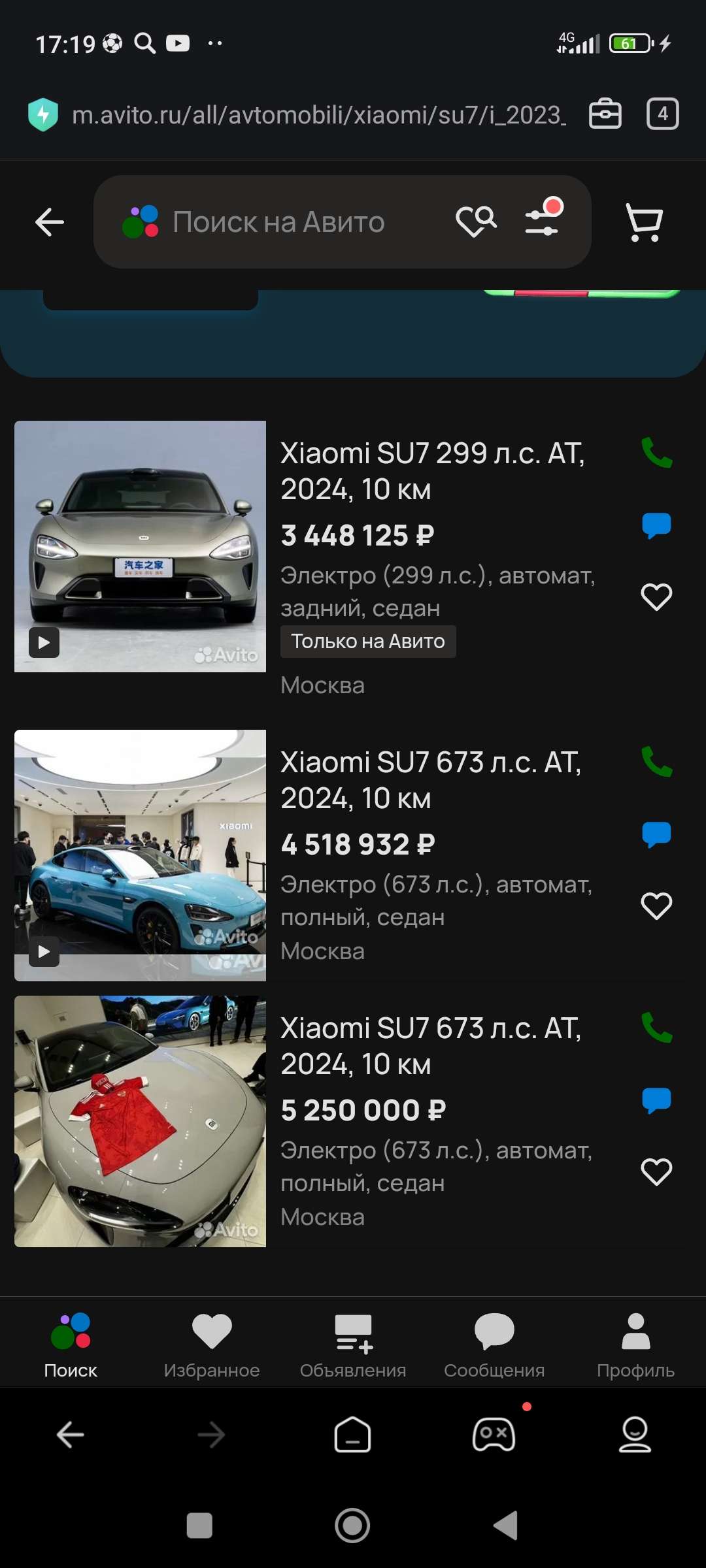Screen dimensions: 706x1568
Task: Open the browser tab switcher showing 4
Action: coord(662,114)
